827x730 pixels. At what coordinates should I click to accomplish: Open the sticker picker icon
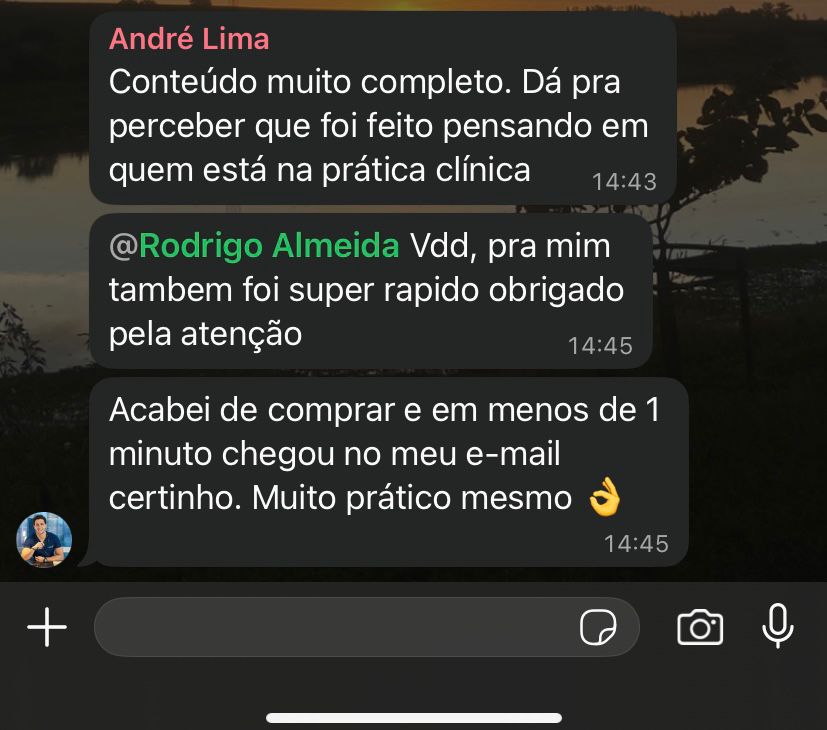598,628
